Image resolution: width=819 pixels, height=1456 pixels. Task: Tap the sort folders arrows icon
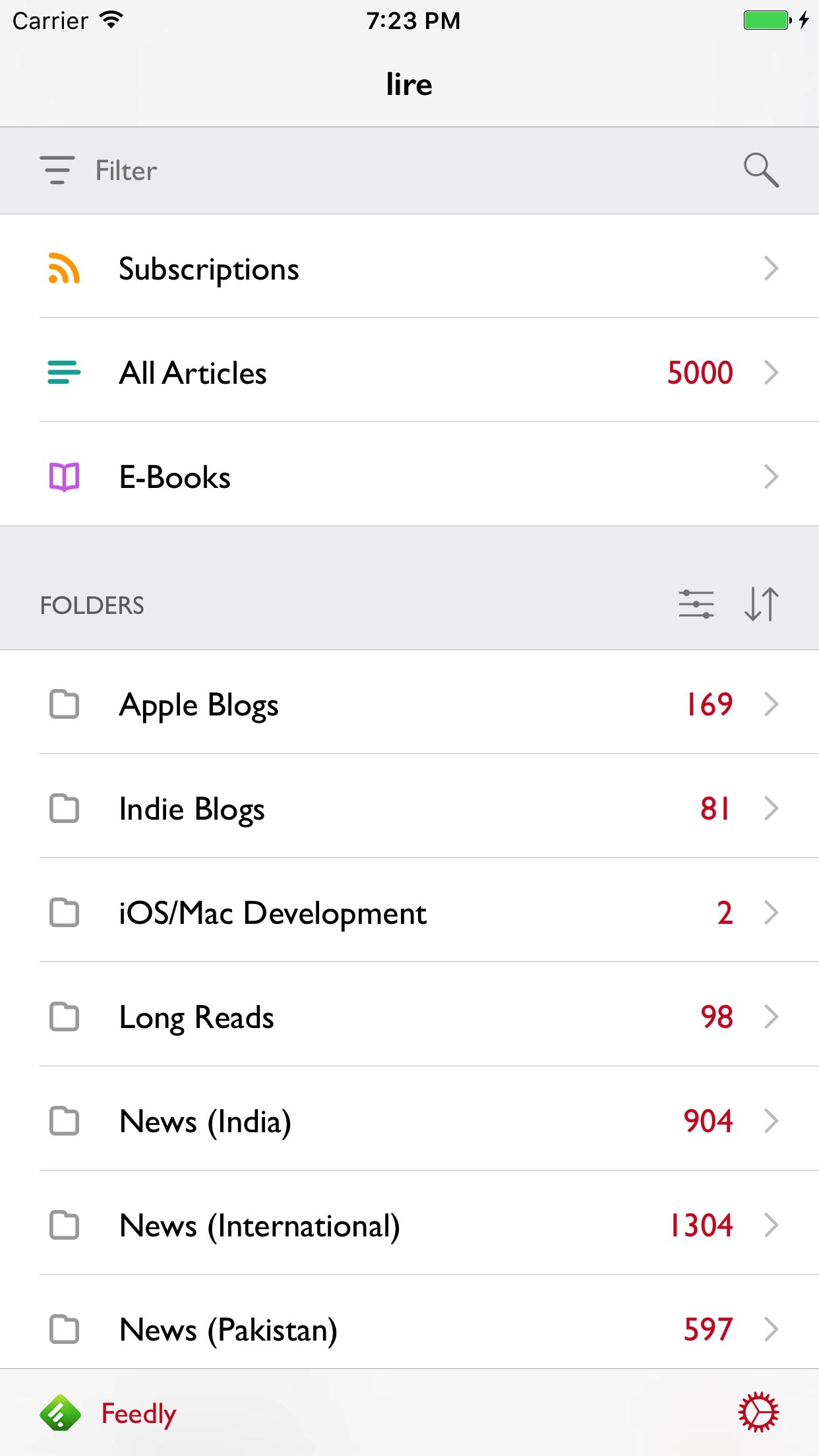tap(762, 604)
